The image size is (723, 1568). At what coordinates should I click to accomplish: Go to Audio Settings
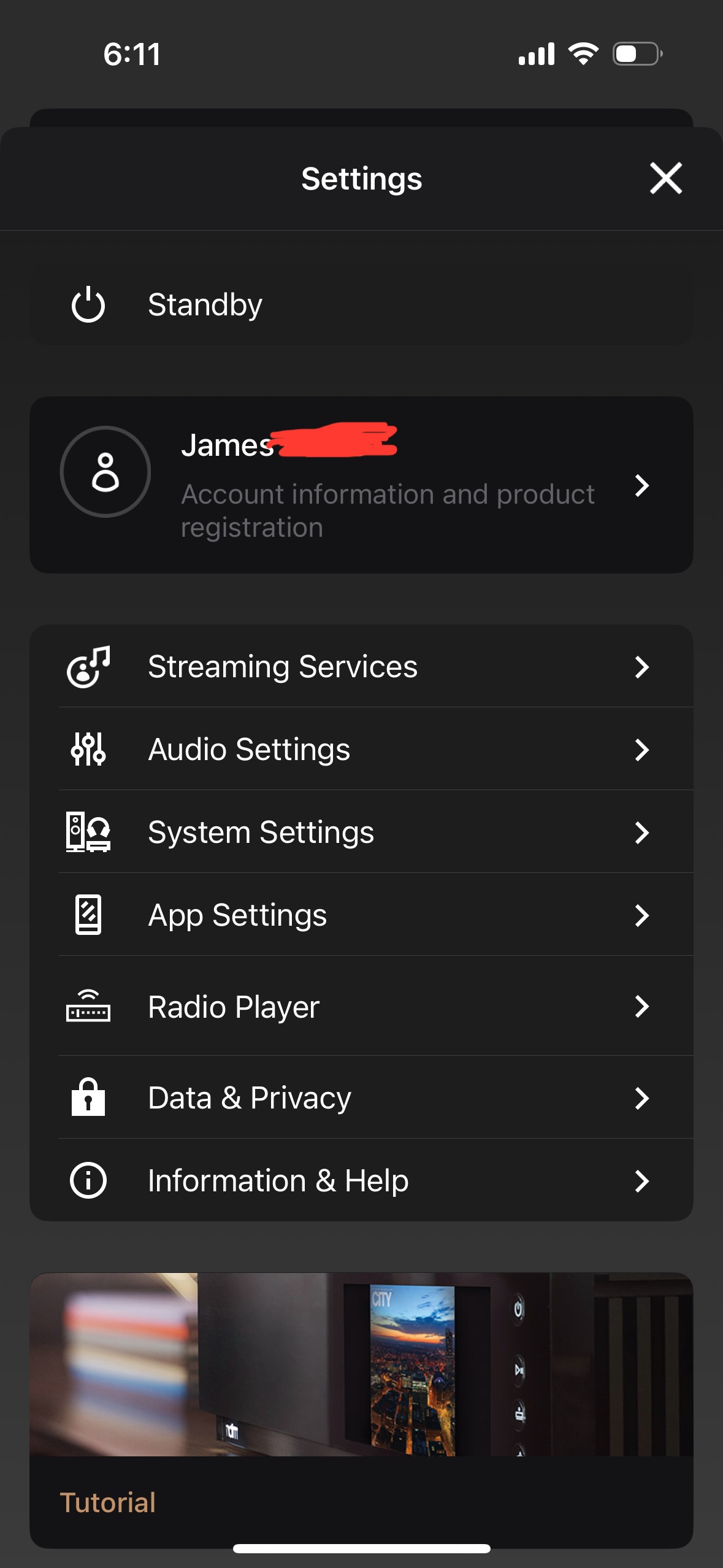(x=361, y=750)
